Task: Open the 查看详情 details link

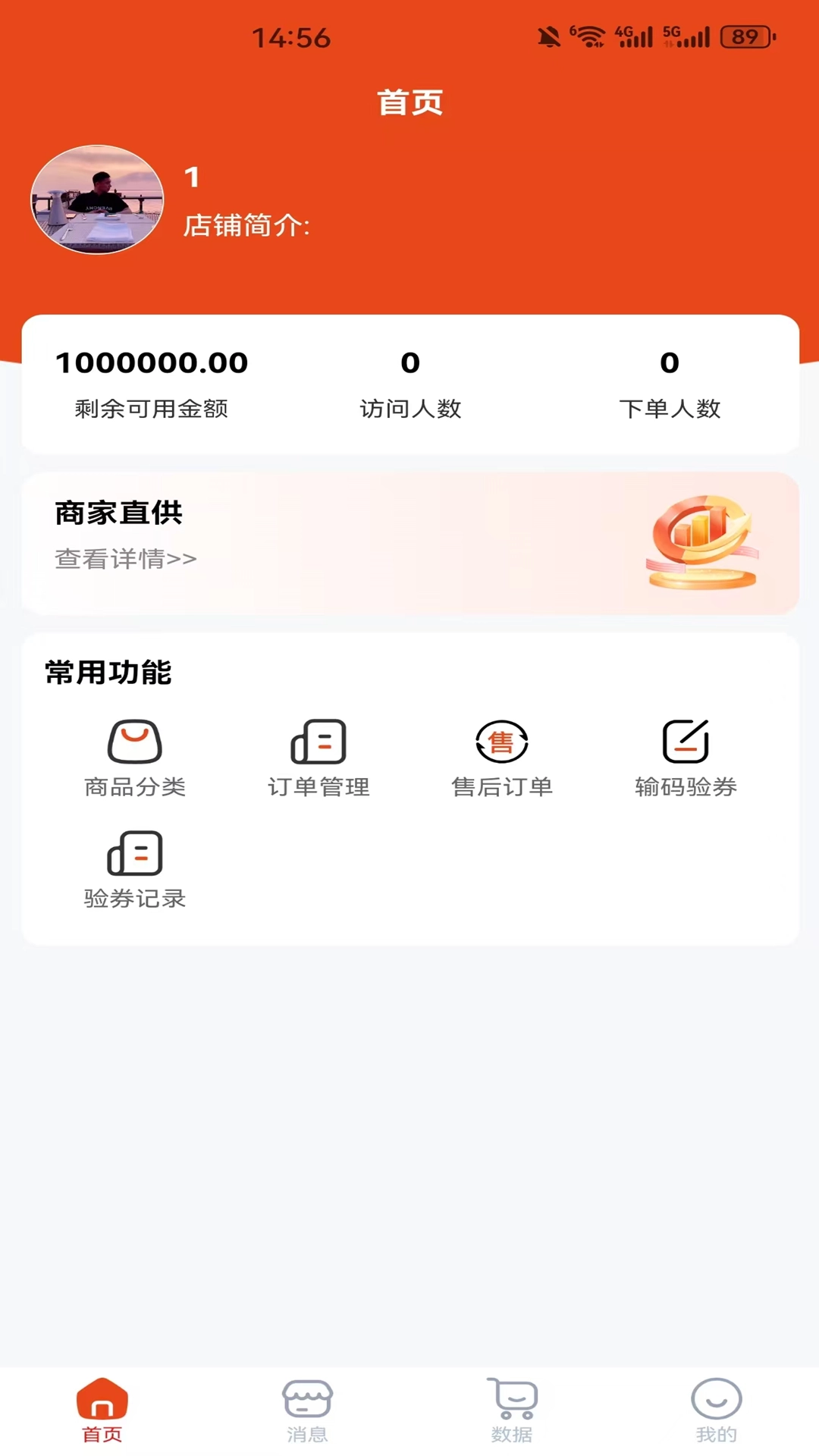Action: 124,558
